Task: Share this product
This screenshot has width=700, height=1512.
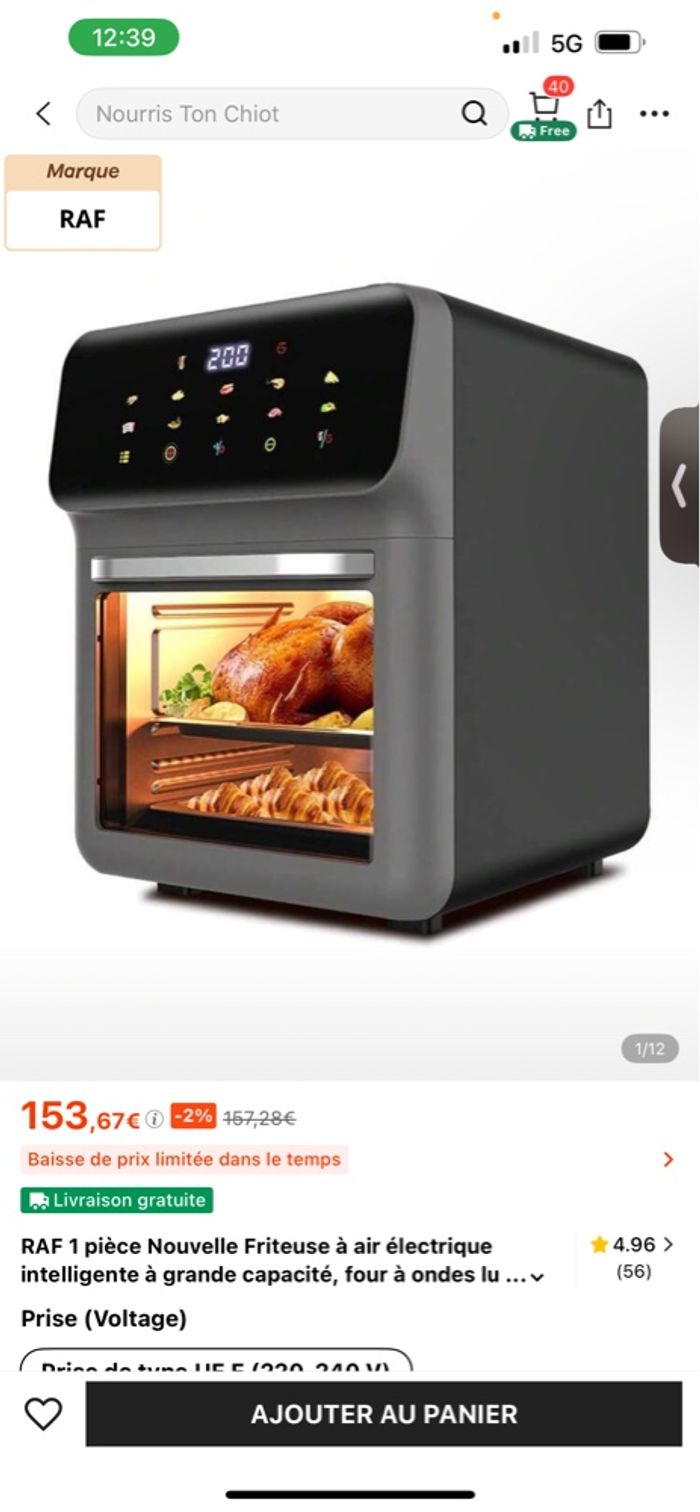Action: pyautogui.click(x=599, y=113)
